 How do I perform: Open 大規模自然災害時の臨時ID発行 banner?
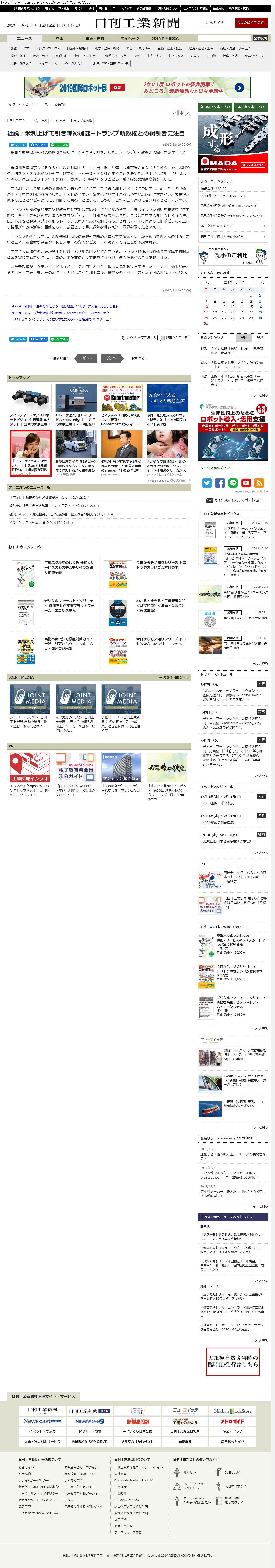(x=233, y=1360)
